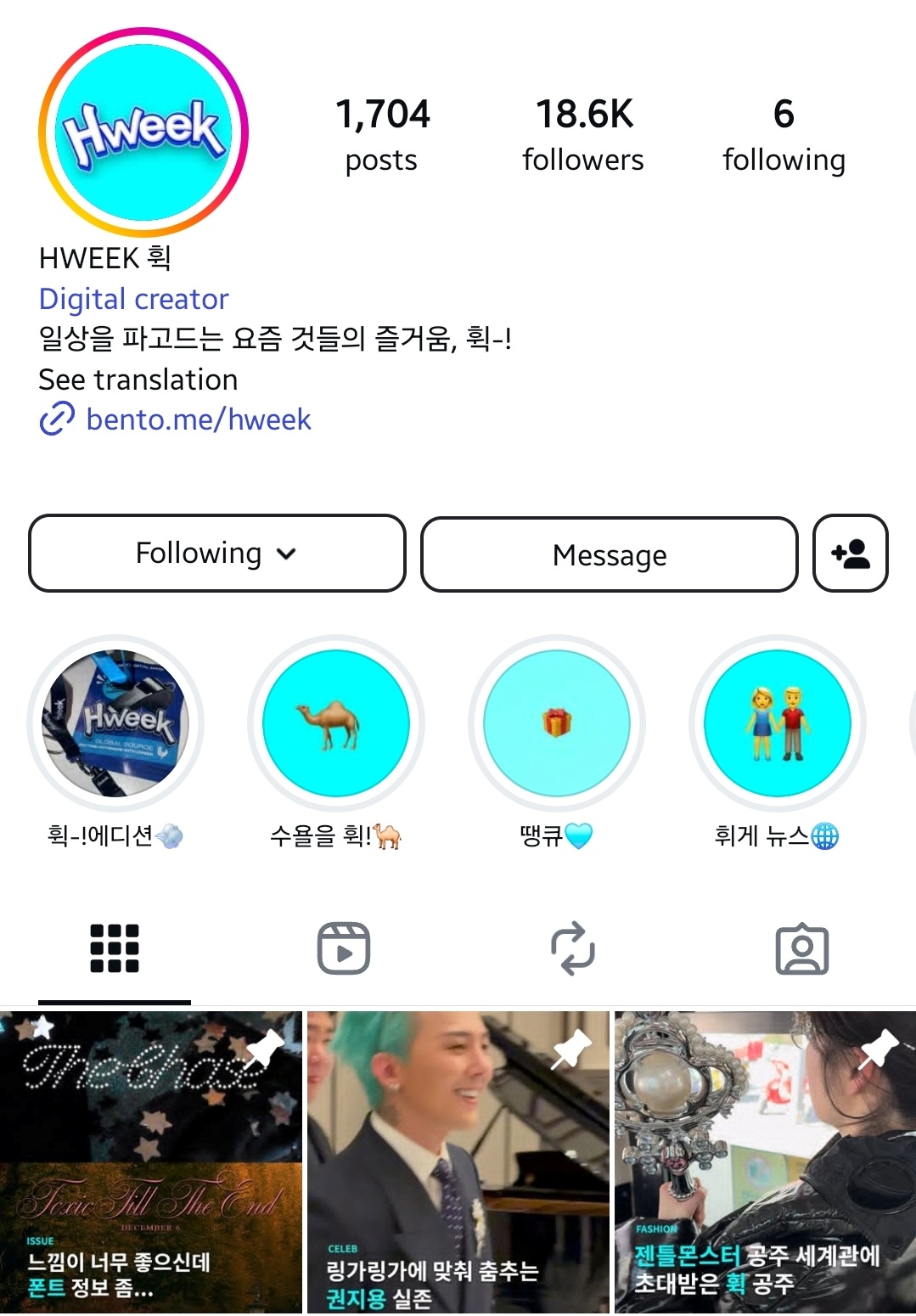Show suggested accounts with add-person icon
Viewport: 916px width, 1316px height.
pos(851,554)
